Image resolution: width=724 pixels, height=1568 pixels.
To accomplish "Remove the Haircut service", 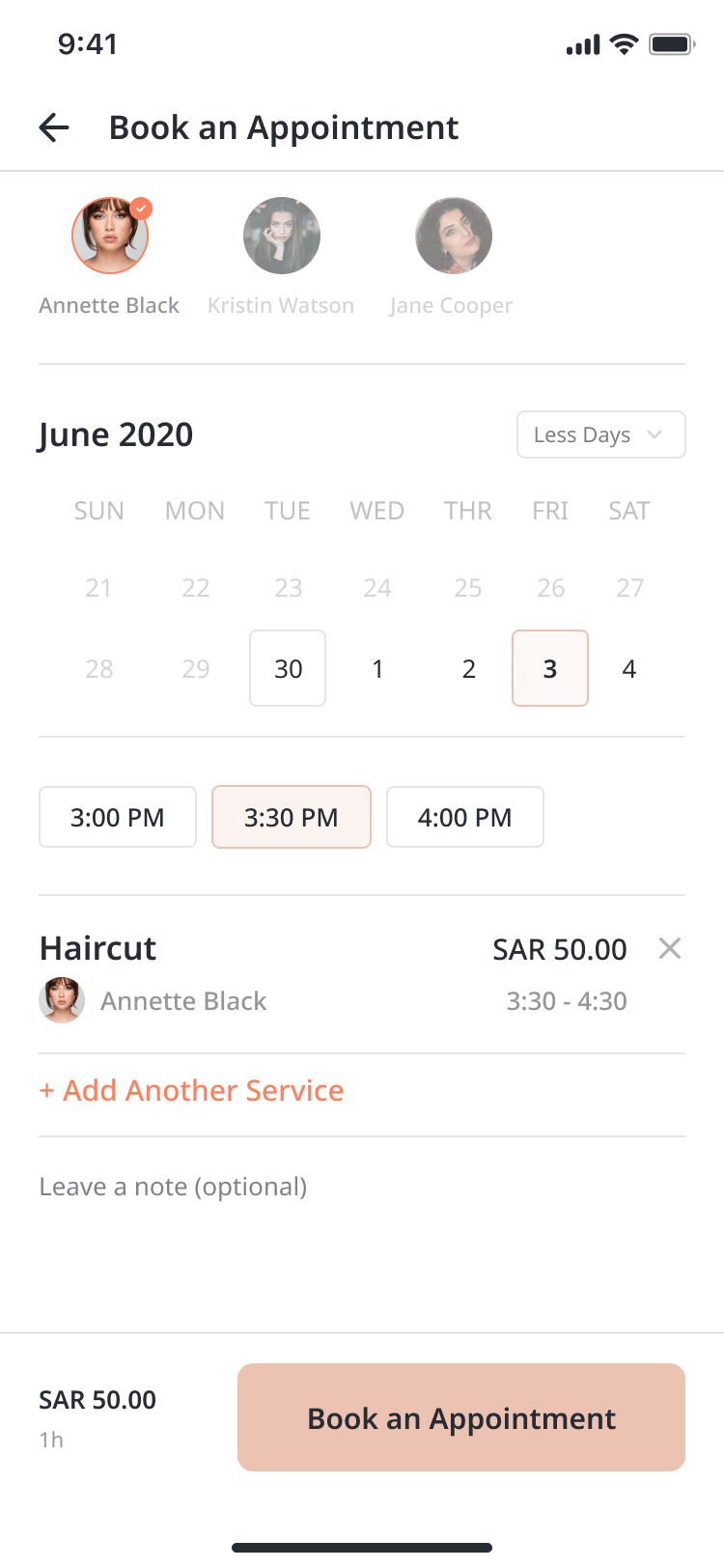I will 670,948.
